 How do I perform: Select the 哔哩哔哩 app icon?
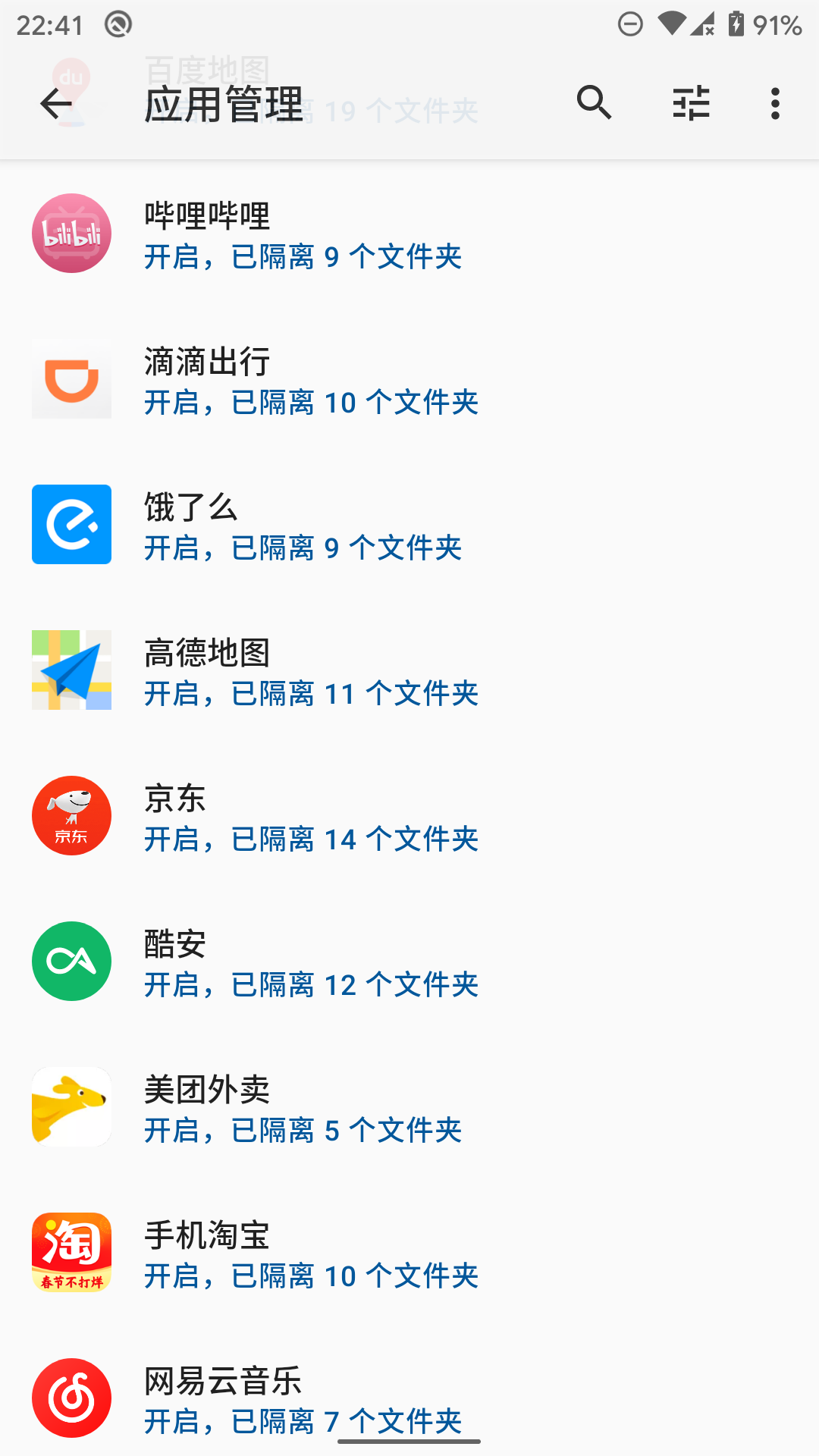tap(71, 233)
